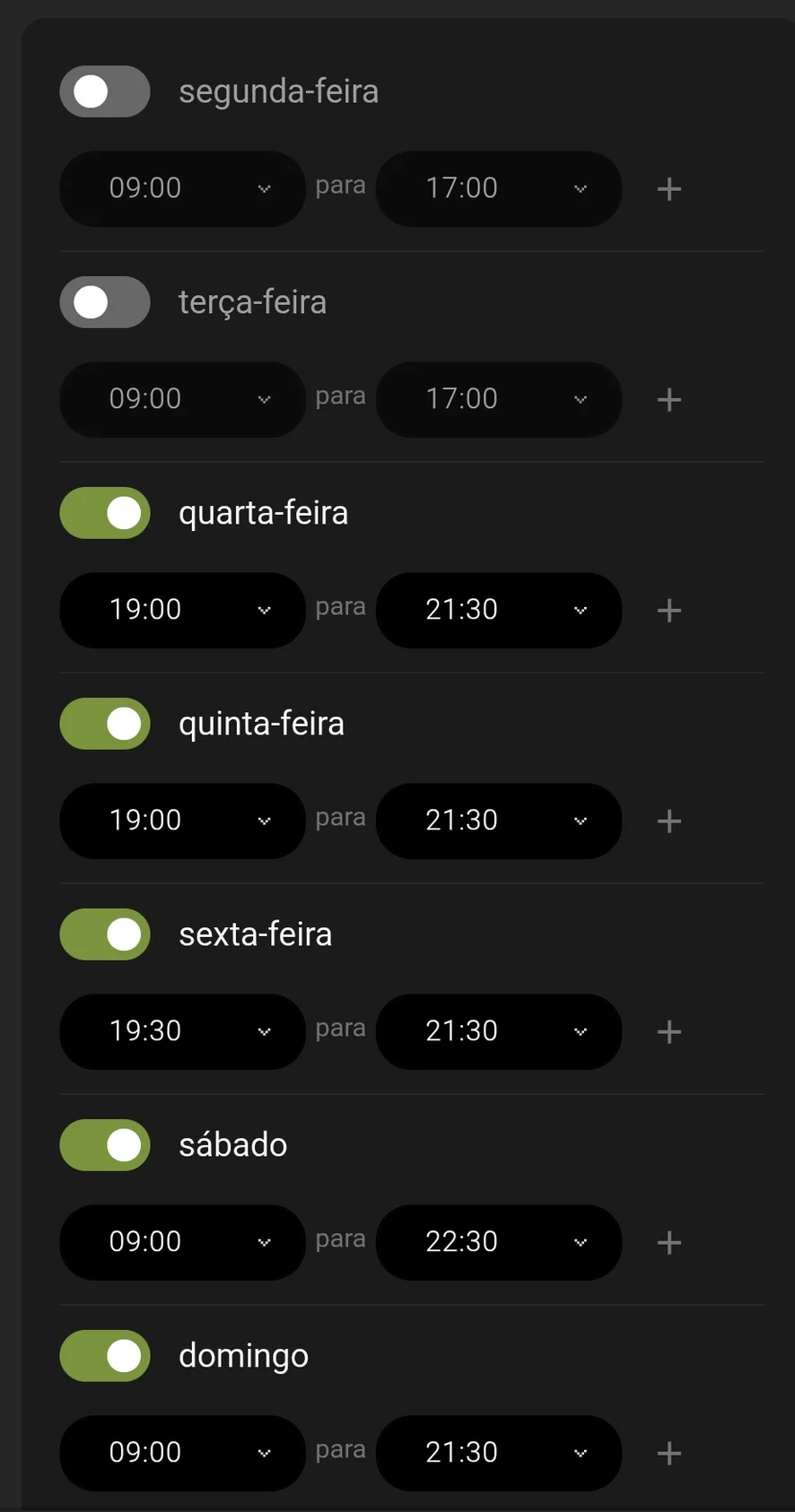
Task: Switch off quinta-feira
Action: point(105,724)
